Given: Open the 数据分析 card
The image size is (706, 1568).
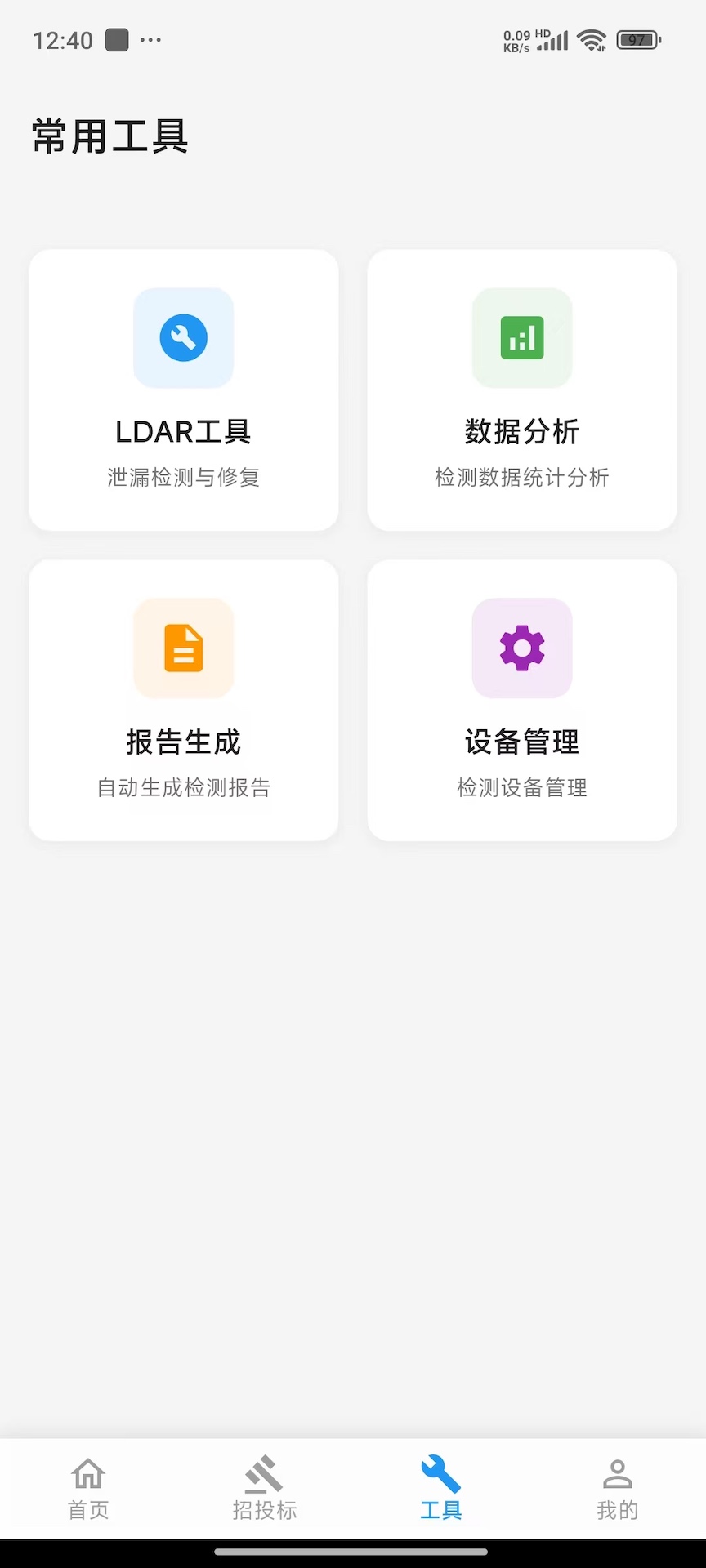Looking at the screenshot, I should pyautogui.click(x=522, y=390).
